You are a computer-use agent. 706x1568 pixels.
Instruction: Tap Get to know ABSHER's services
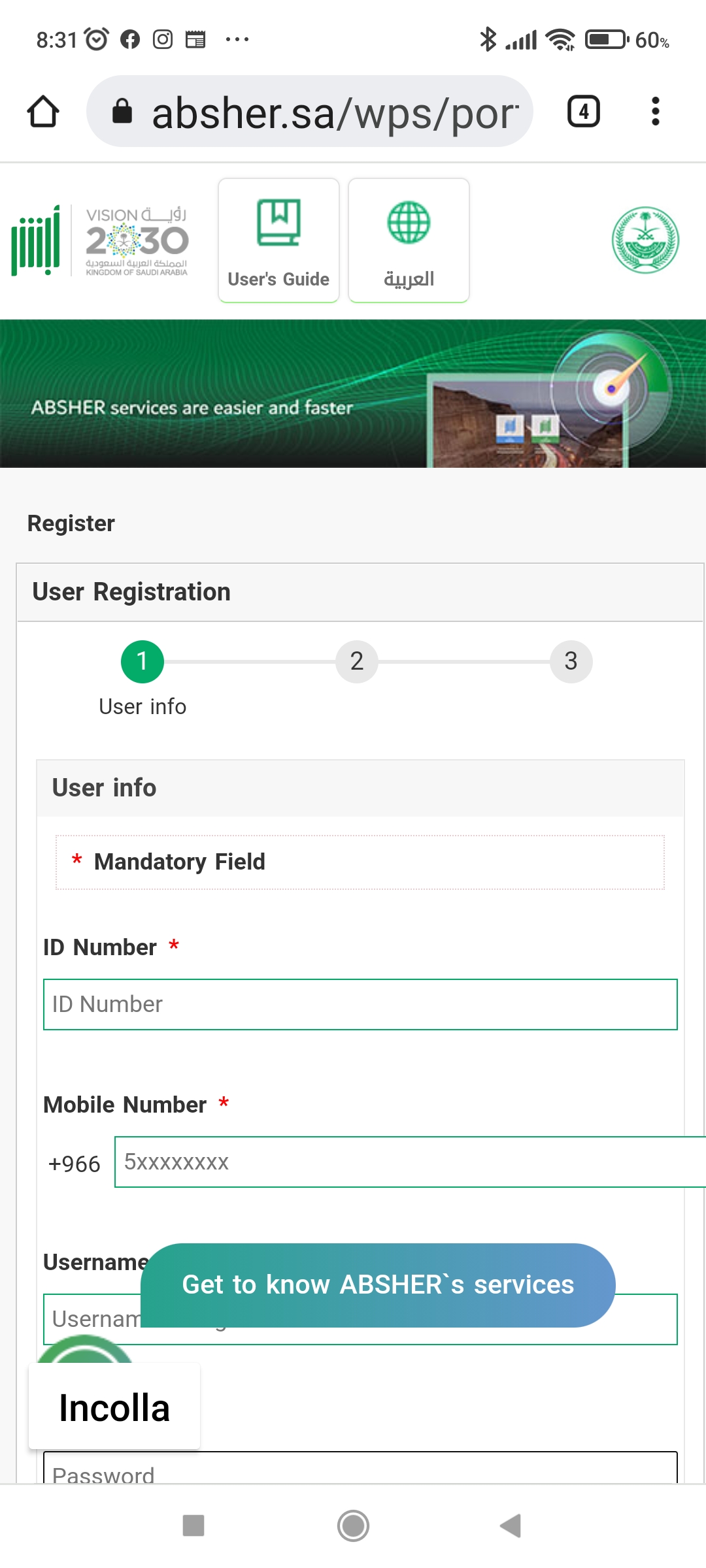tap(378, 1285)
